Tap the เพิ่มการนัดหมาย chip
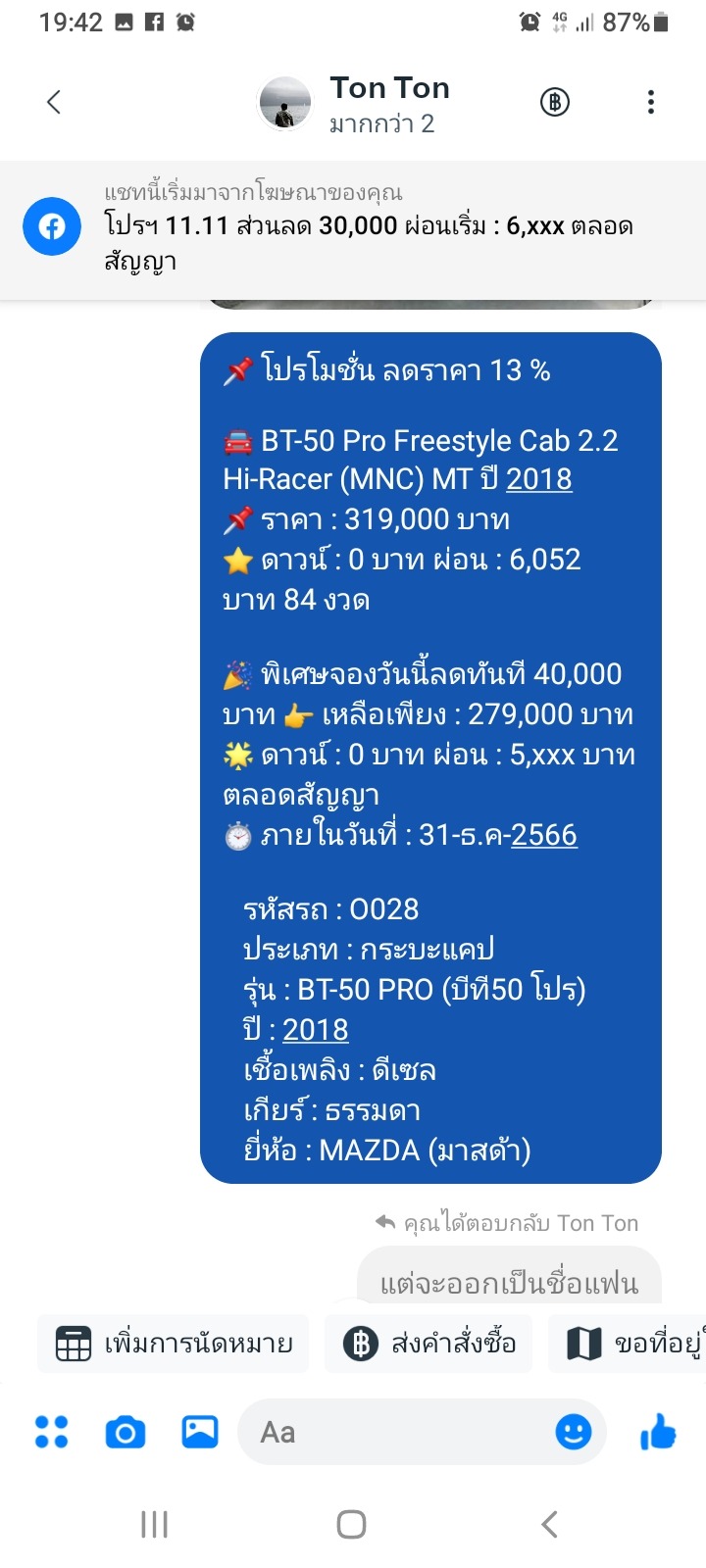Screen dimensions: 706x1568 [174, 1344]
